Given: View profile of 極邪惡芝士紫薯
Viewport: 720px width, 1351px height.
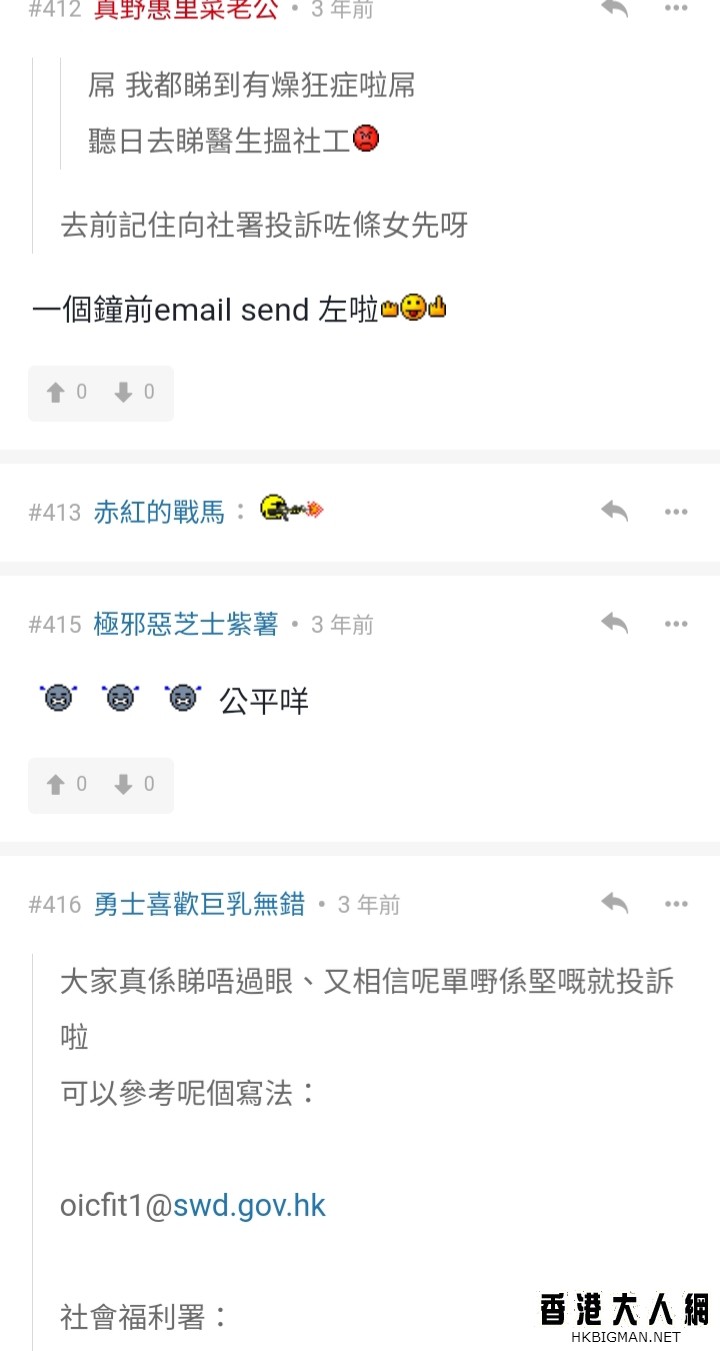Looking at the screenshot, I should point(185,624).
